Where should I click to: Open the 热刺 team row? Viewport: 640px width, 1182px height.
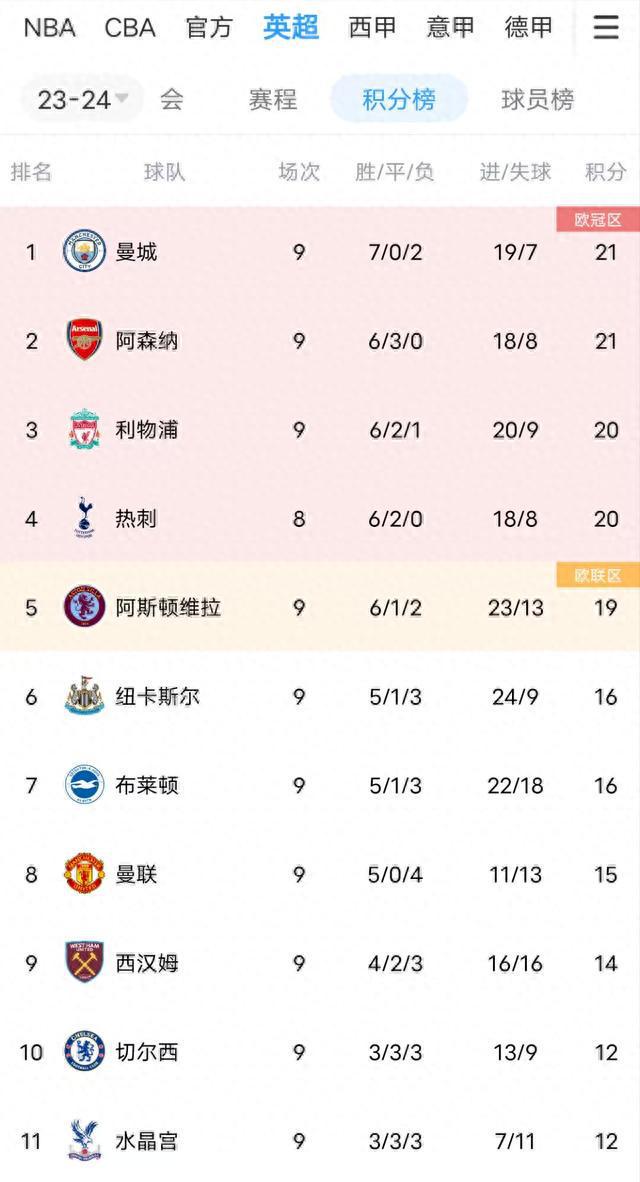tap(320, 519)
